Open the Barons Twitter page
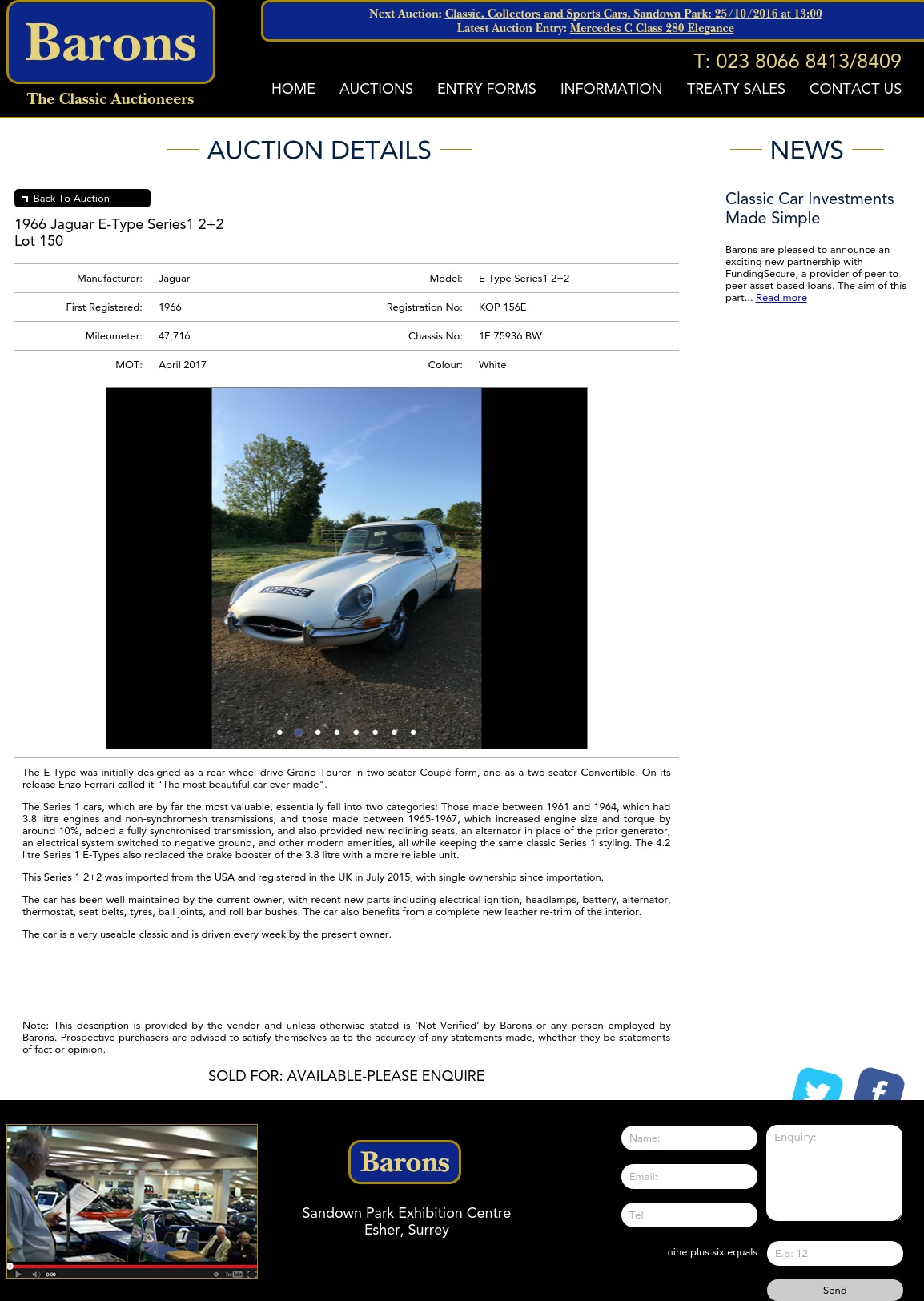924x1301 pixels. (x=817, y=1086)
